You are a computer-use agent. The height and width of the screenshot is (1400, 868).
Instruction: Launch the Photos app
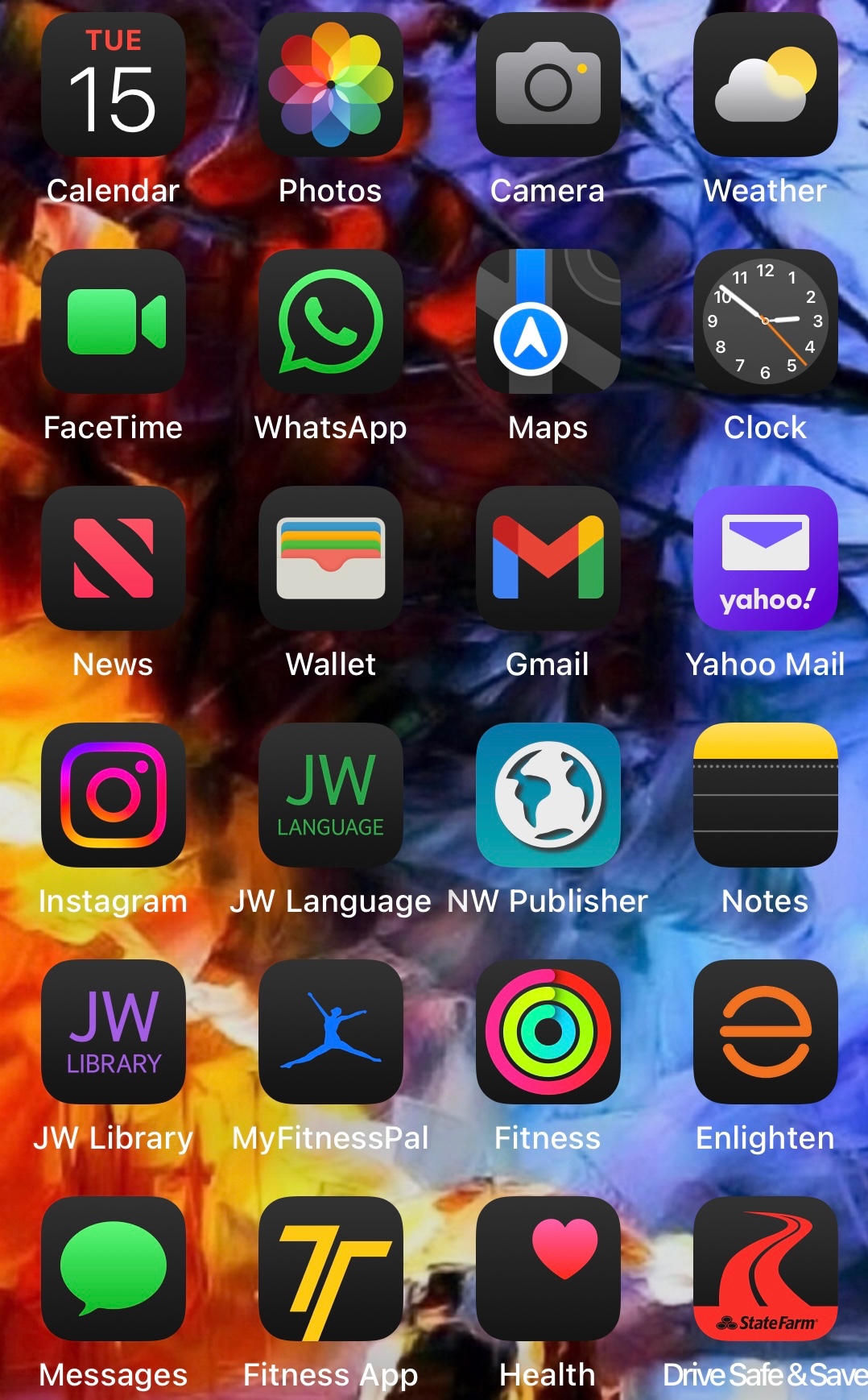(331, 85)
